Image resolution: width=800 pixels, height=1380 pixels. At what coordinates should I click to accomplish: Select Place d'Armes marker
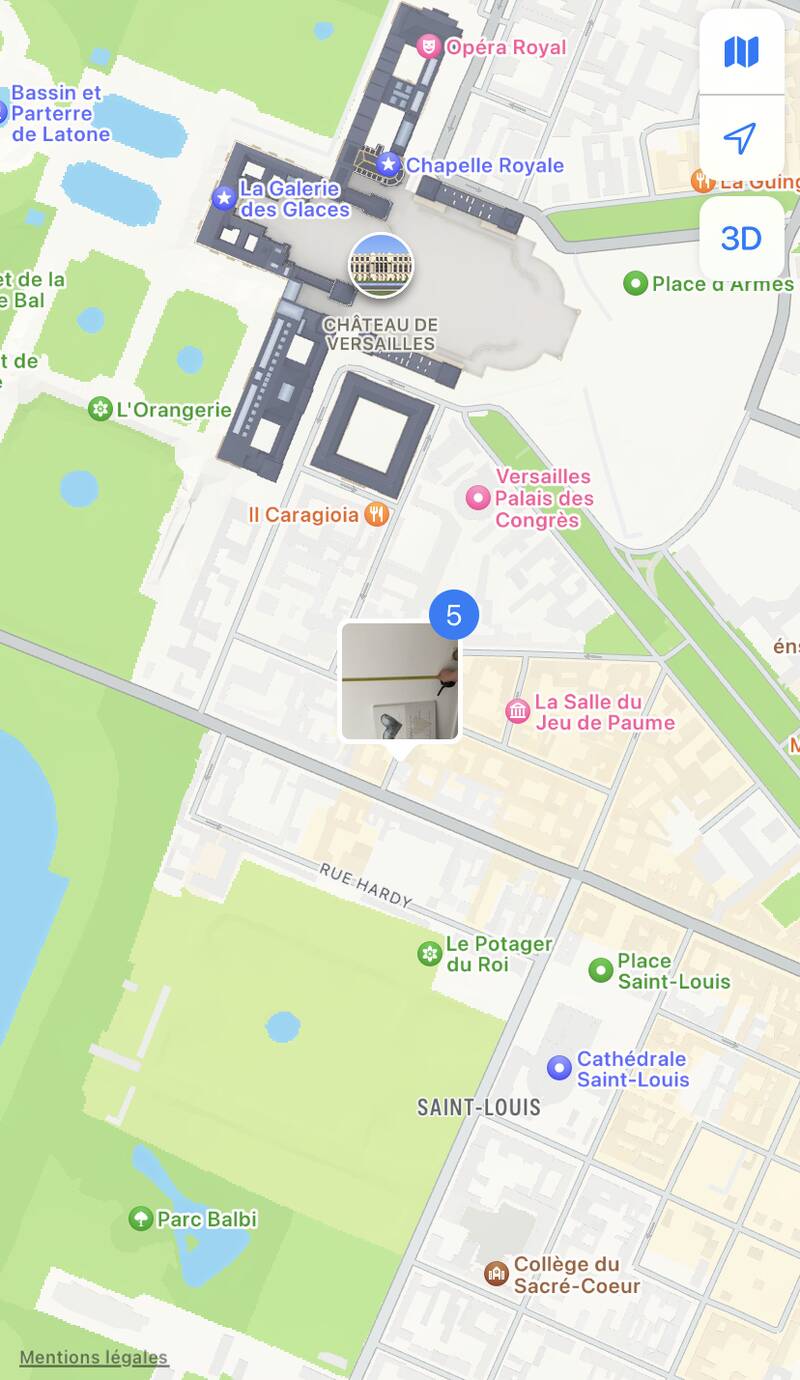coord(635,283)
